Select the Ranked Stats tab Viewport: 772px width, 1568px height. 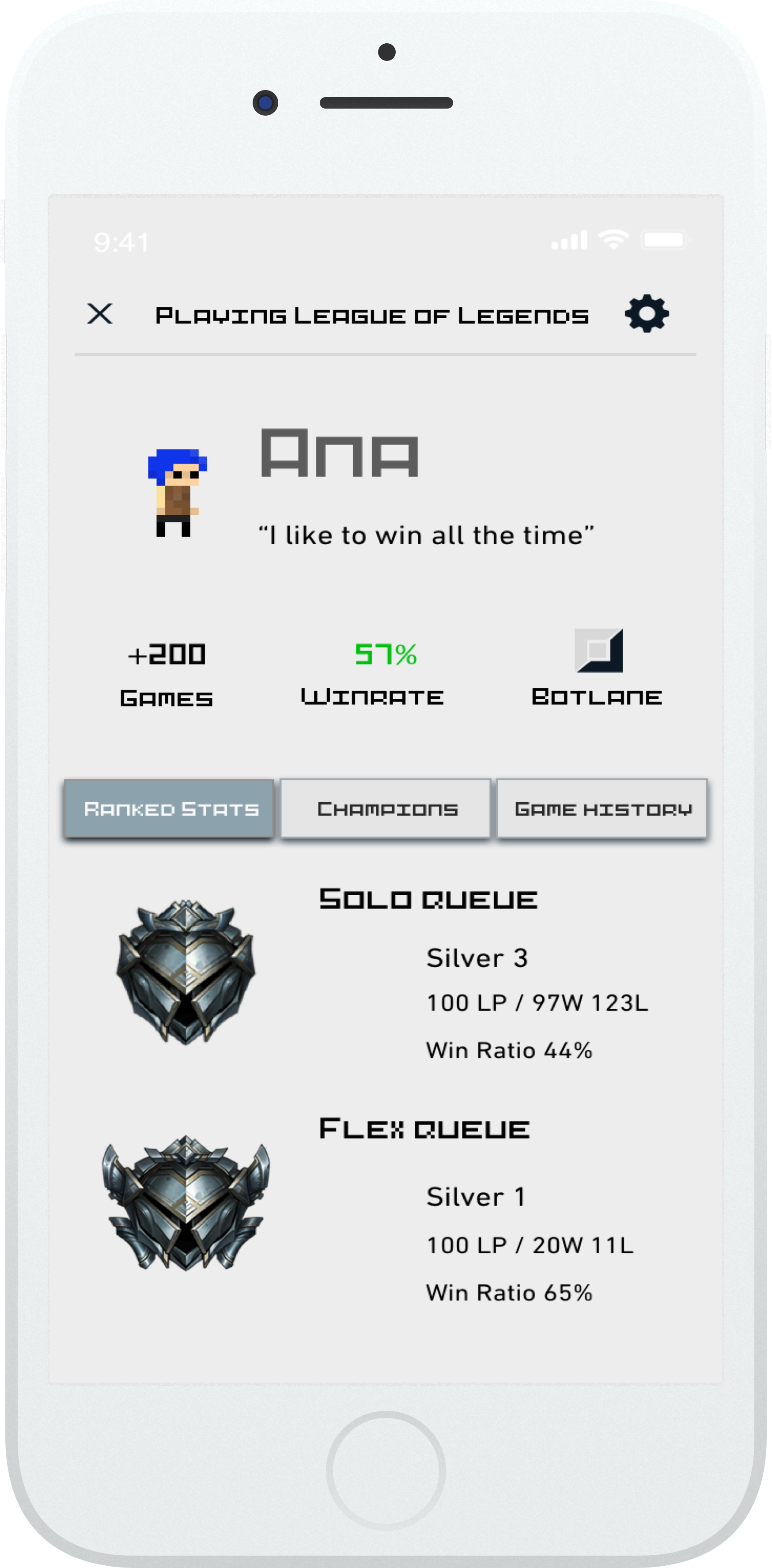pyautogui.click(x=169, y=809)
